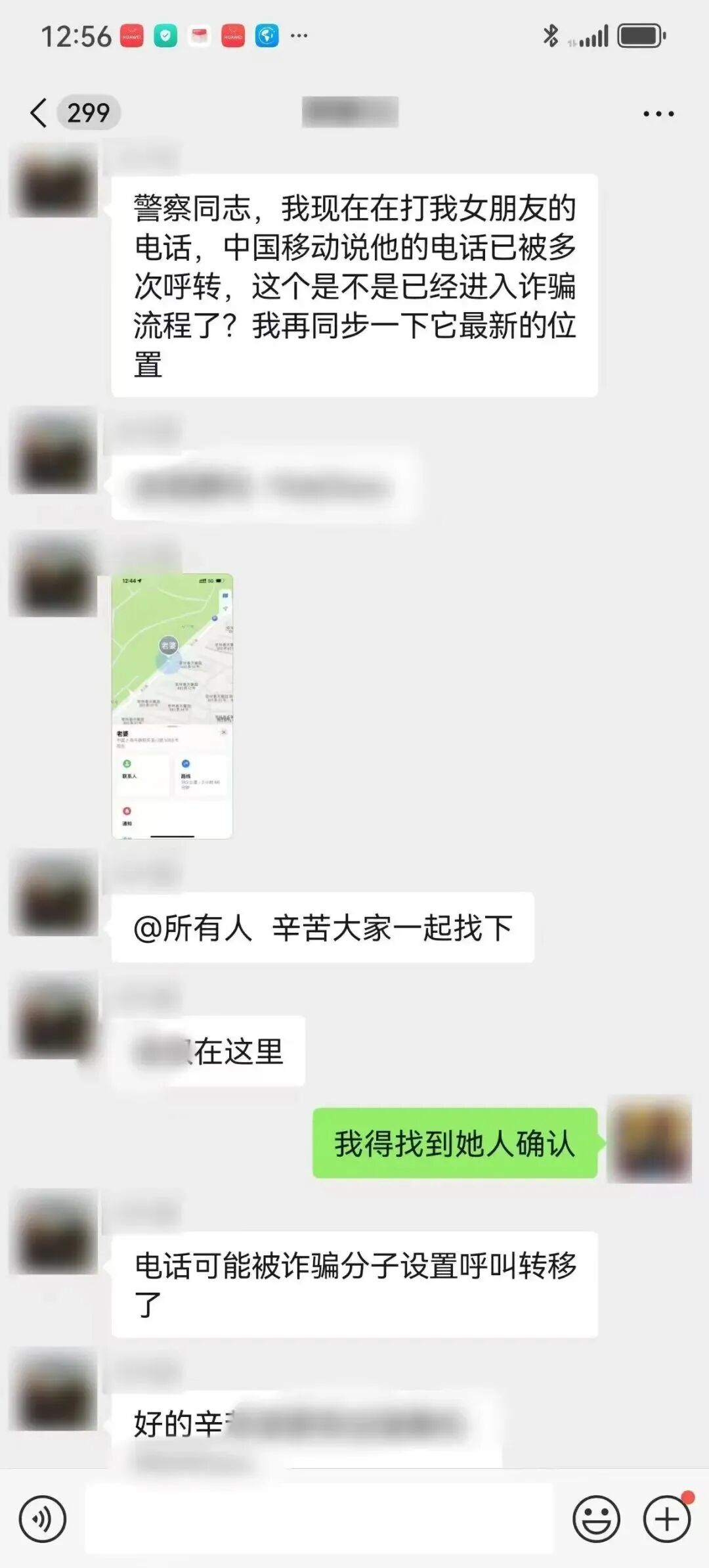
Task: Open the emoji sticker panel
Action: [596, 1519]
